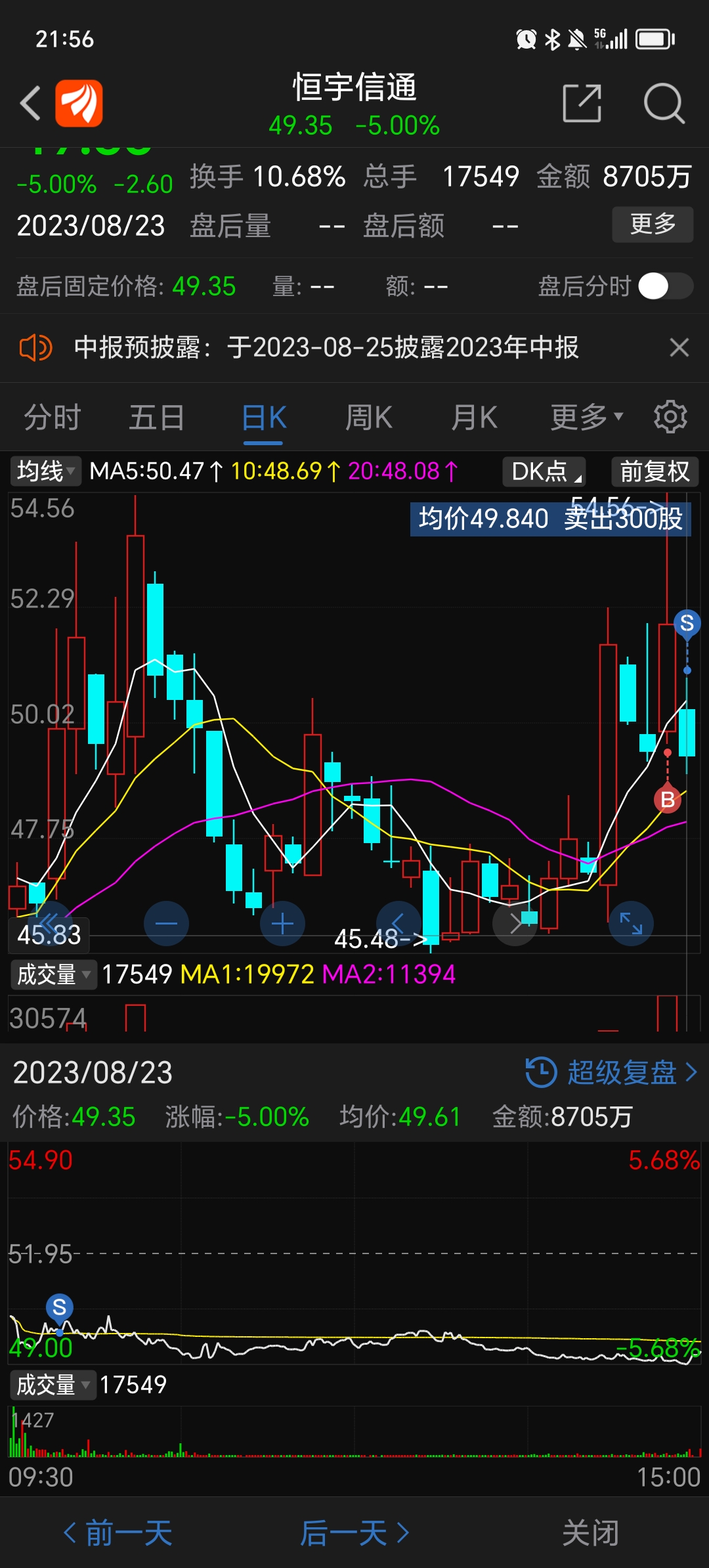Image resolution: width=709 pixels, height=1568 pixels.
Task: Toggle the 盘后分时 switch
Action: (666, 286)
